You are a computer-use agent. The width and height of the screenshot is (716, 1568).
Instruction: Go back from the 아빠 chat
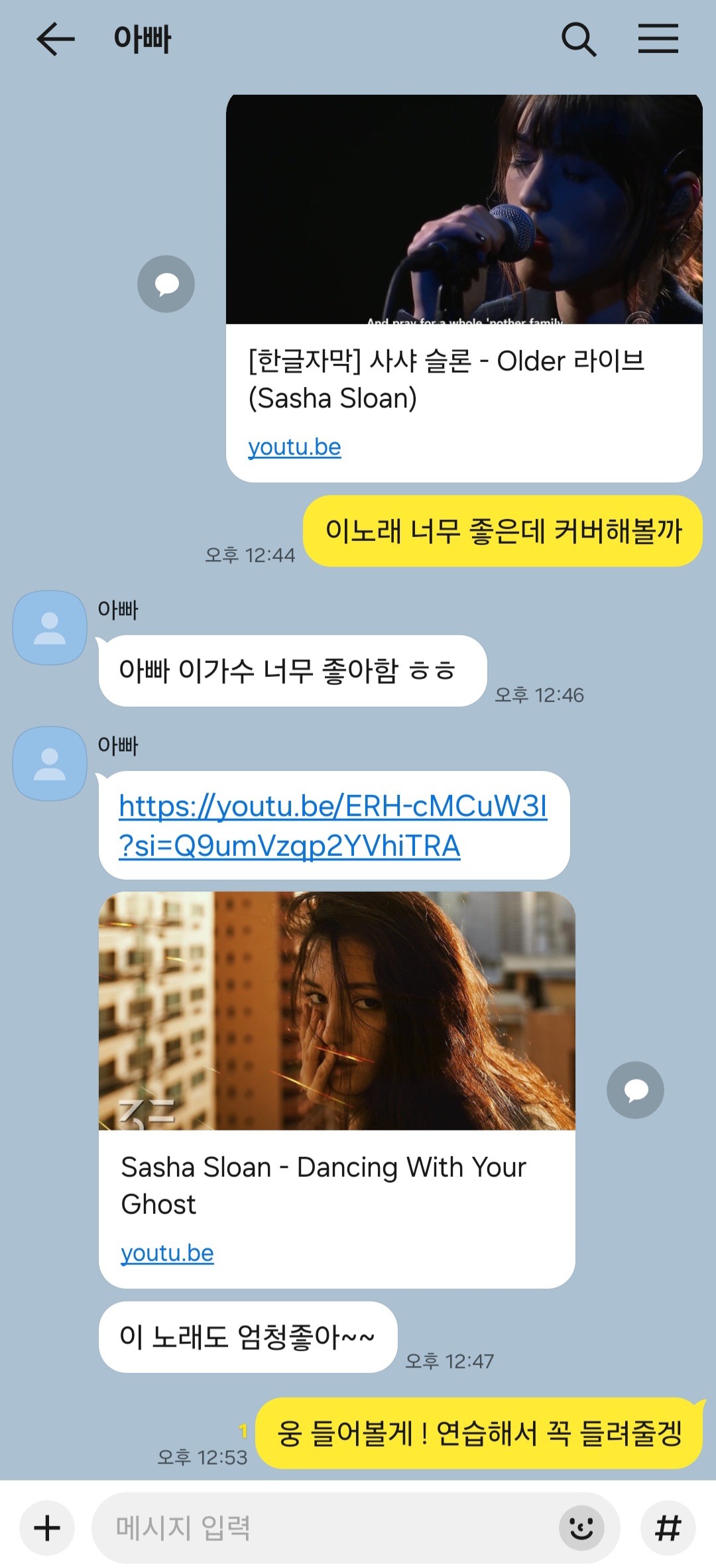point(56,39)
